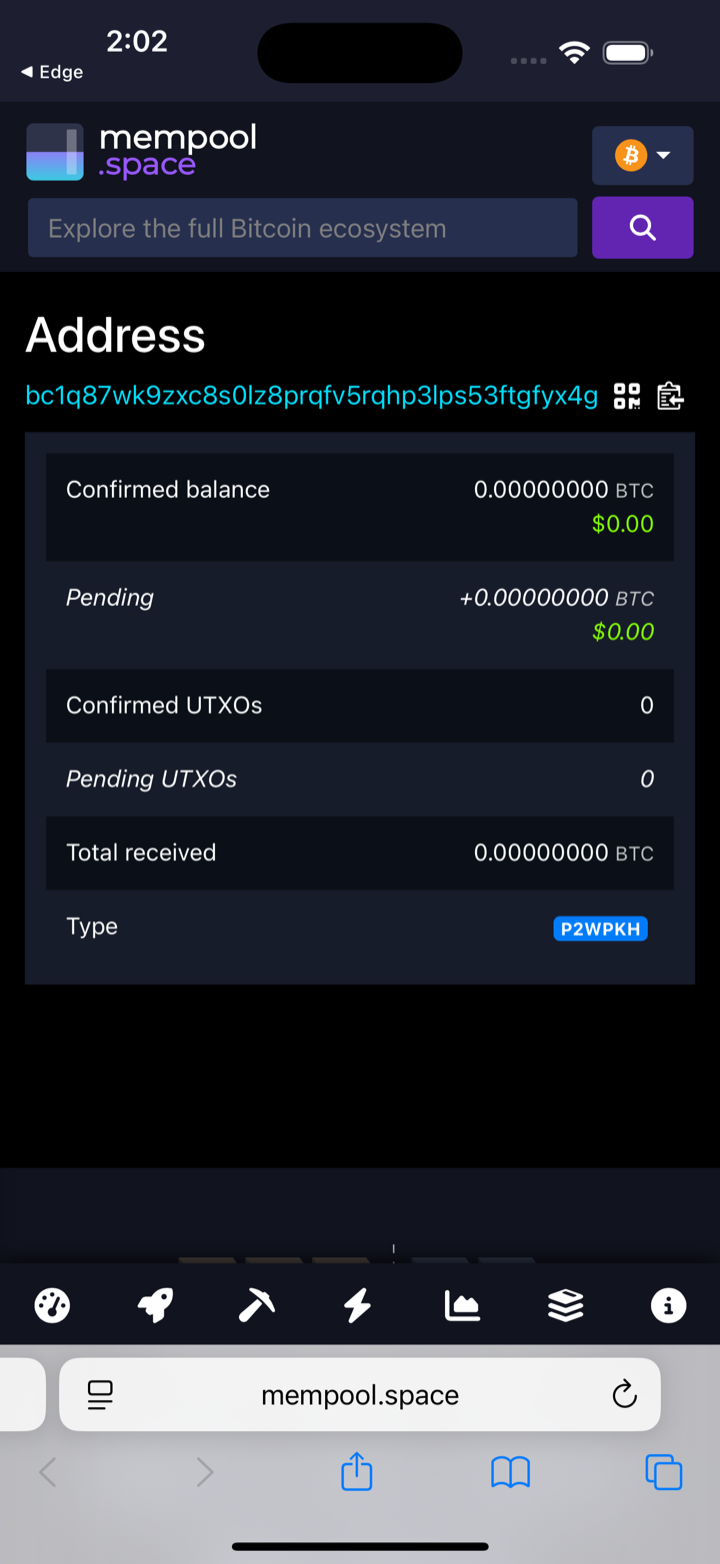Open the mining pickaxe tab
This screenshot has height=1564, width=720.
[257, 1305]
